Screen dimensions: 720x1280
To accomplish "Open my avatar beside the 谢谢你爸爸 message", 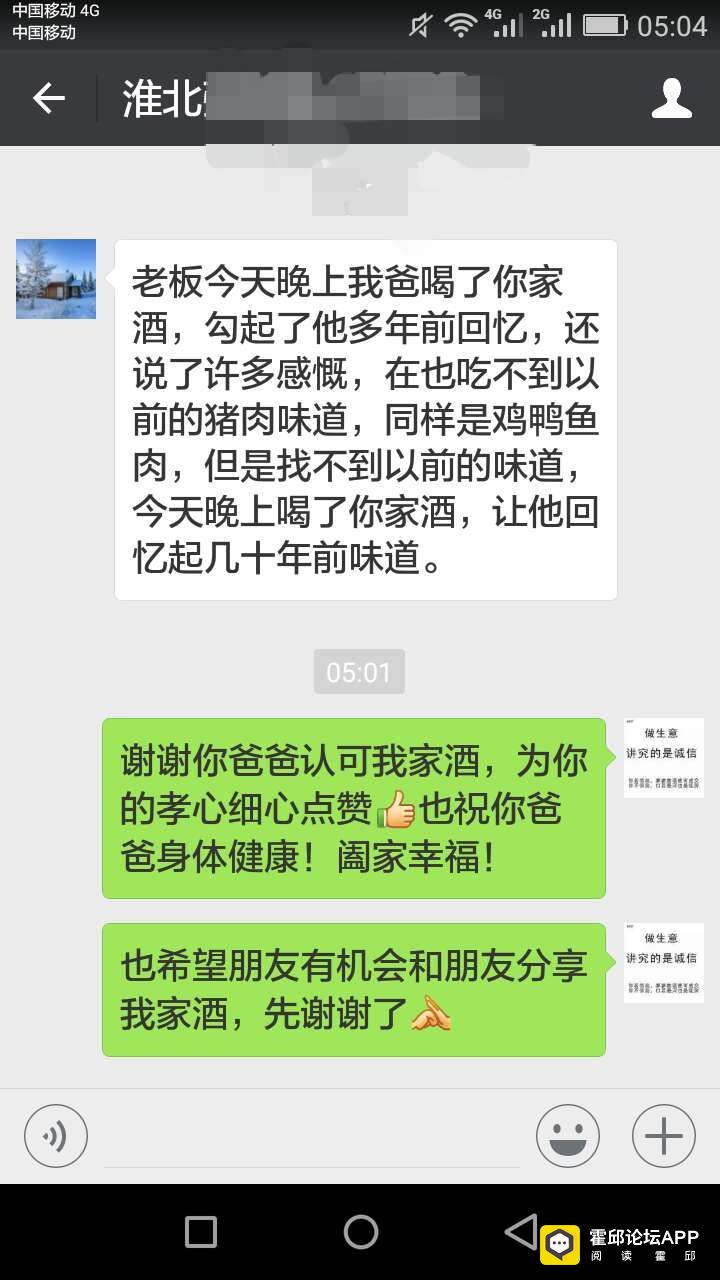I will click(663, 757).
